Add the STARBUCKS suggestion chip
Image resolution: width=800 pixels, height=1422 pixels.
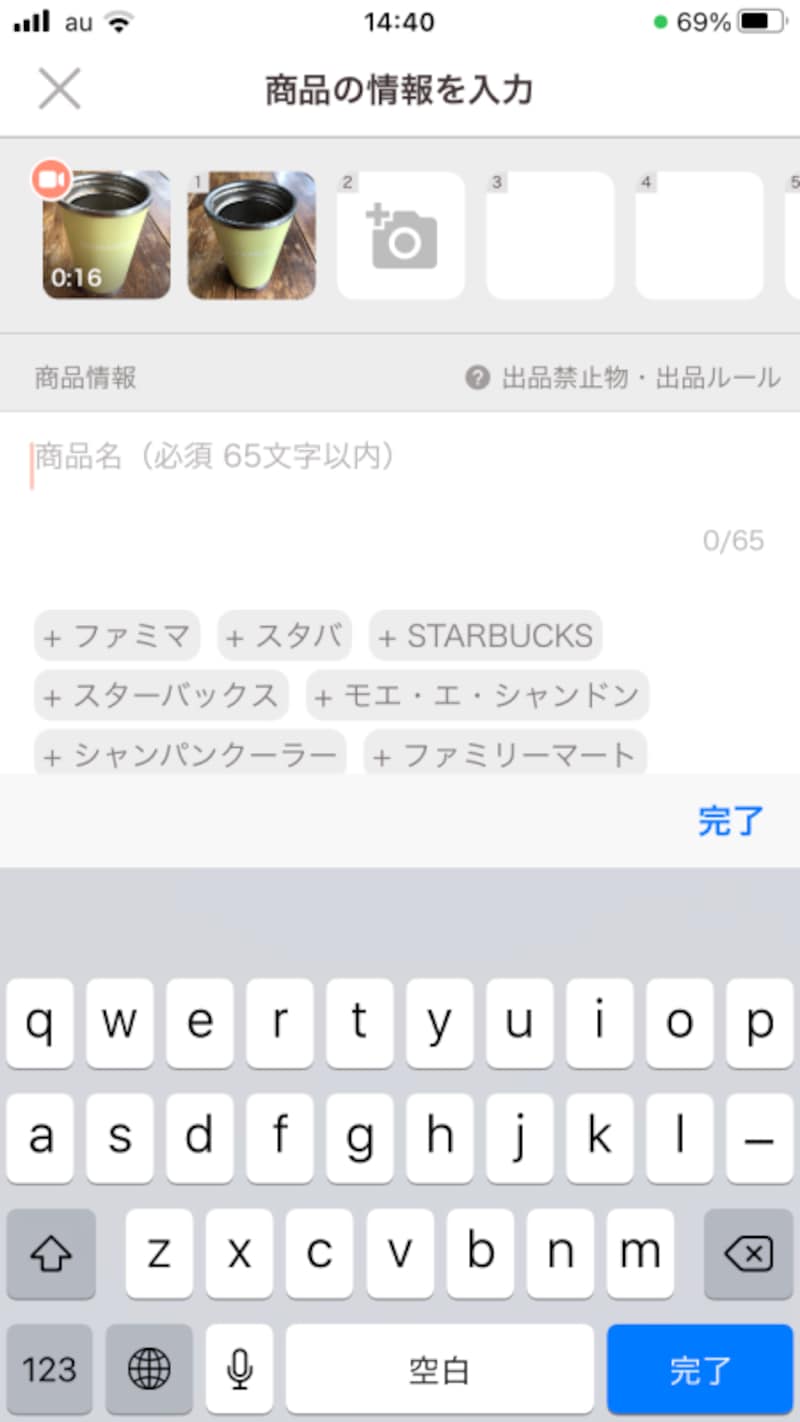486,636
